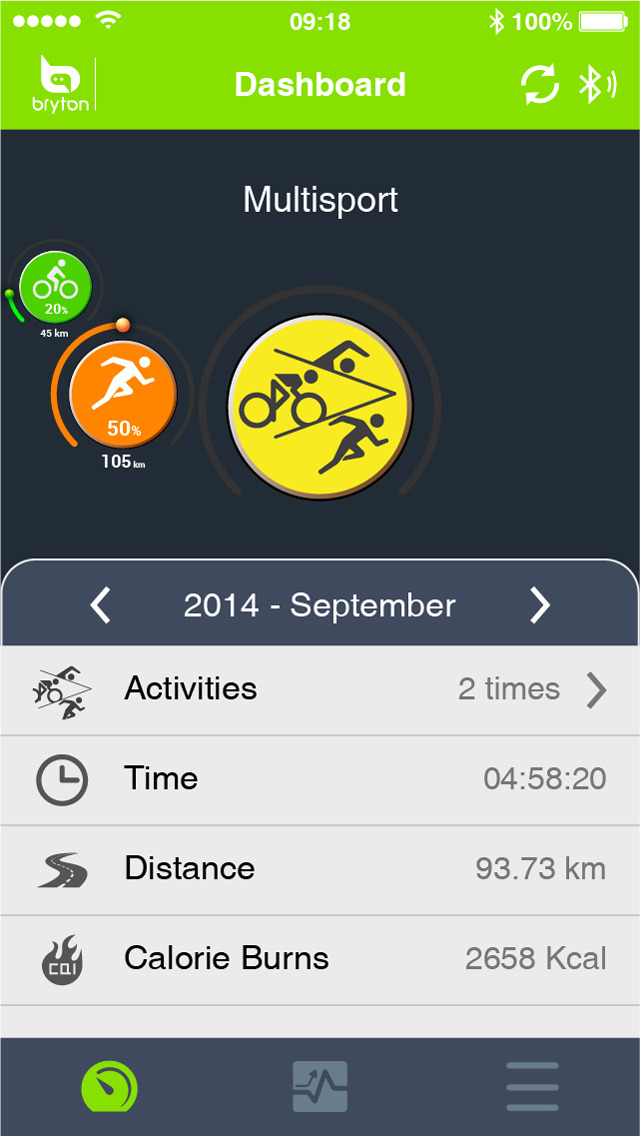640x1136 pixels.
Task: Switch to the activity chart tab
Action: [x=320, y=1087]
